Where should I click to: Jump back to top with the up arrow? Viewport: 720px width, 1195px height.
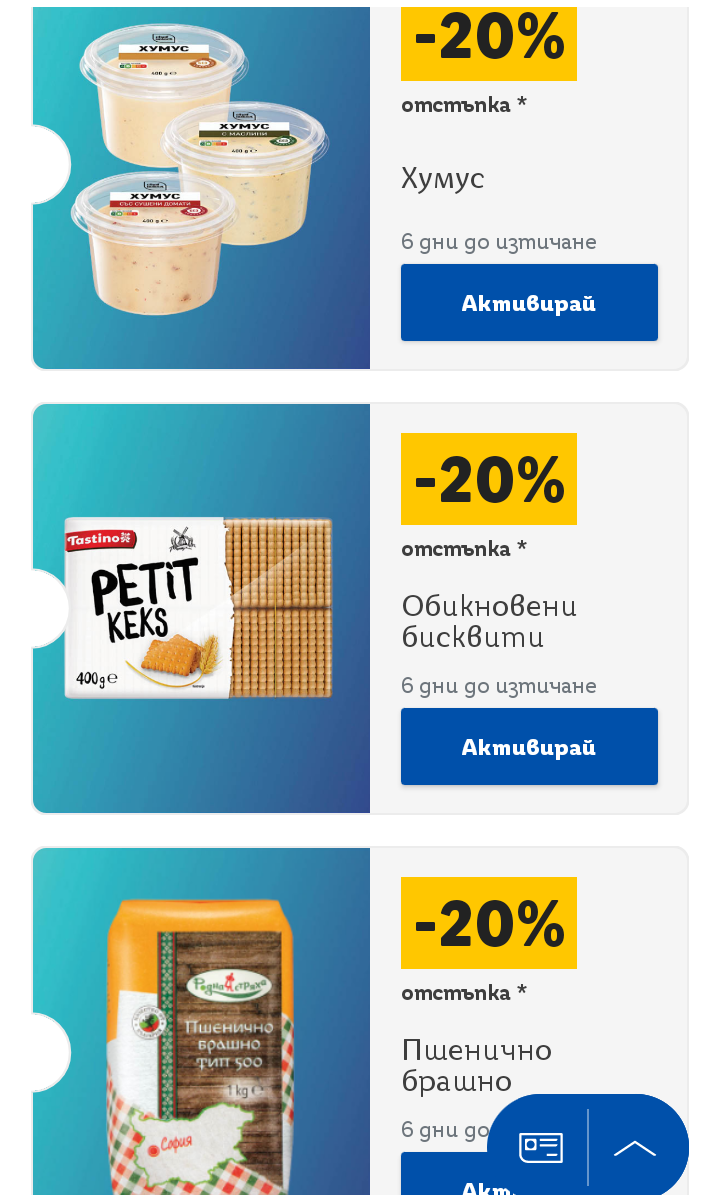[635, 1148]
